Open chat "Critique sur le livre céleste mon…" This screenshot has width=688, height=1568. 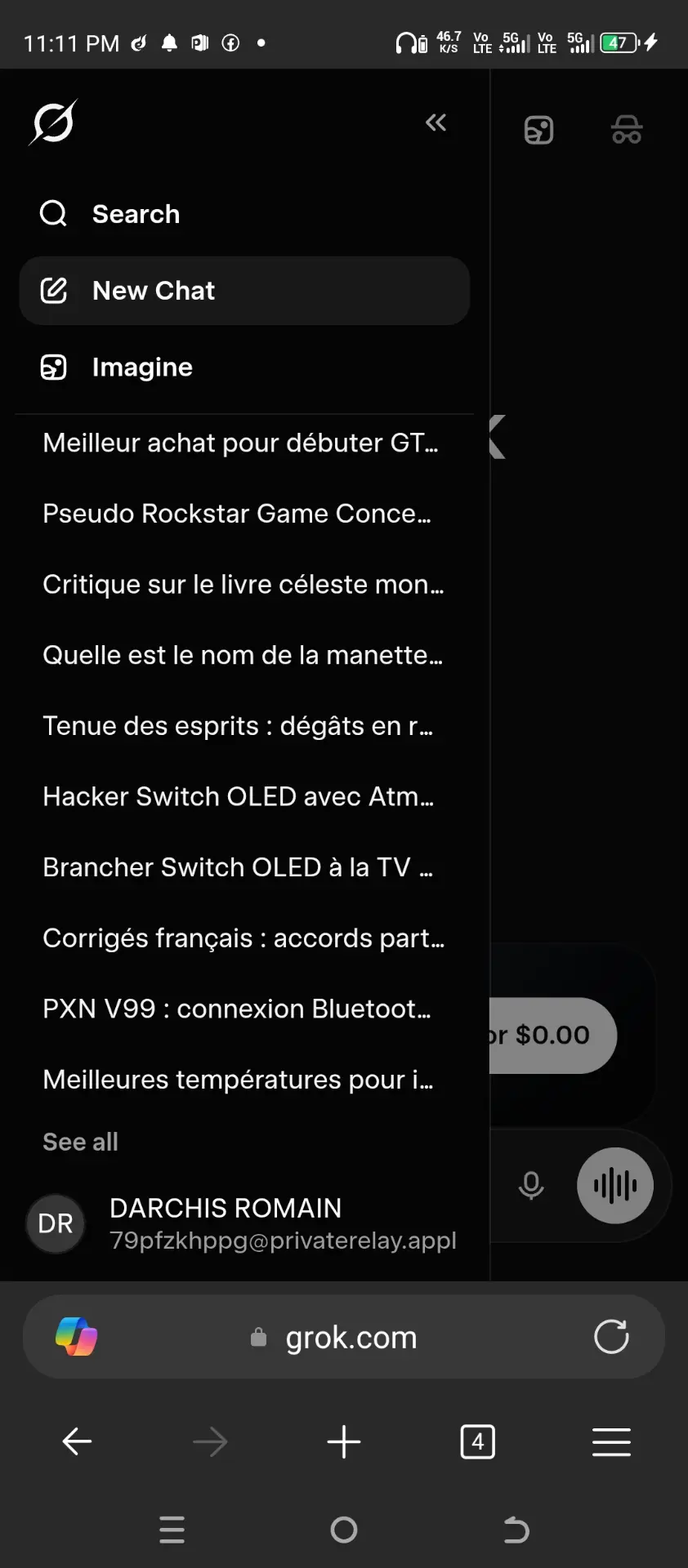[244, 585]
